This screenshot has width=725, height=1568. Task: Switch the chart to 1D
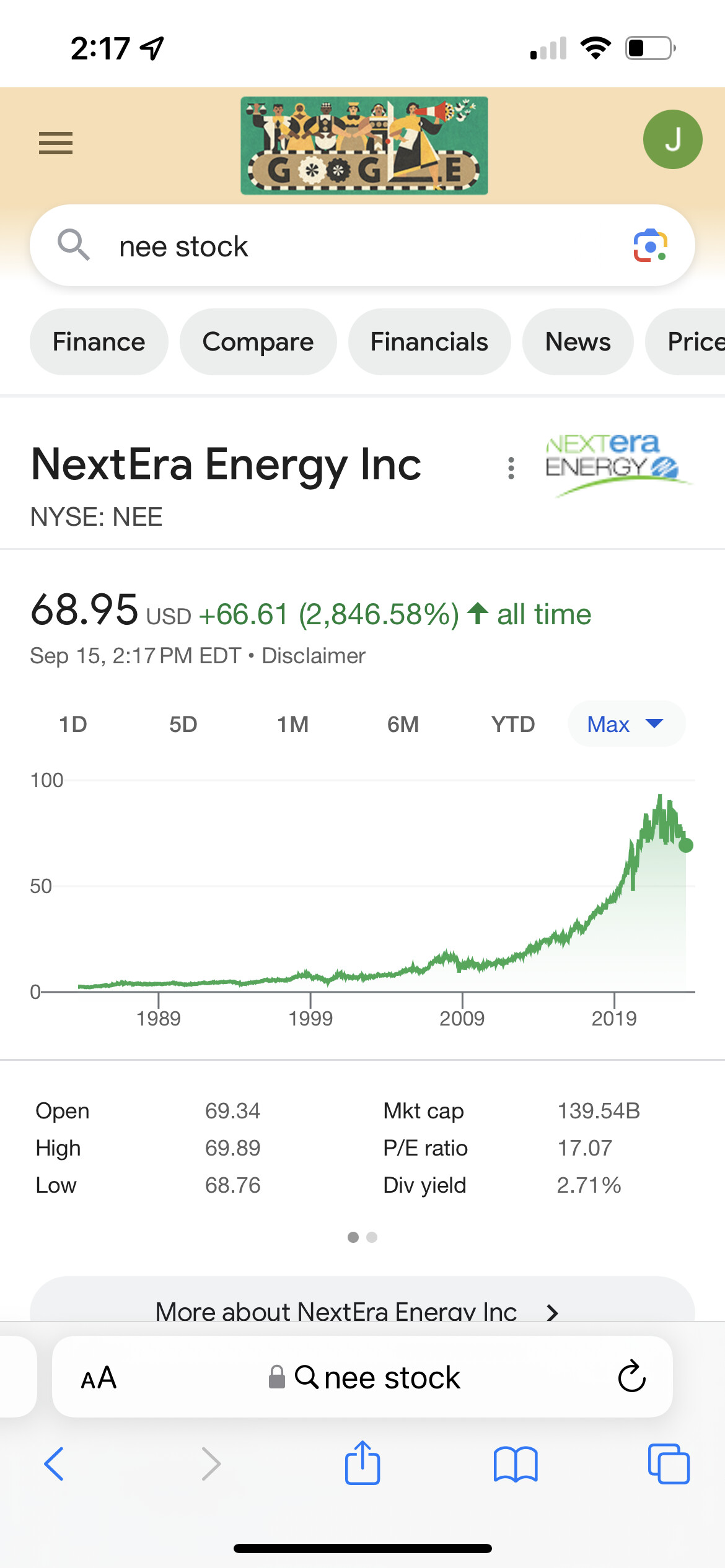(73, 724)
